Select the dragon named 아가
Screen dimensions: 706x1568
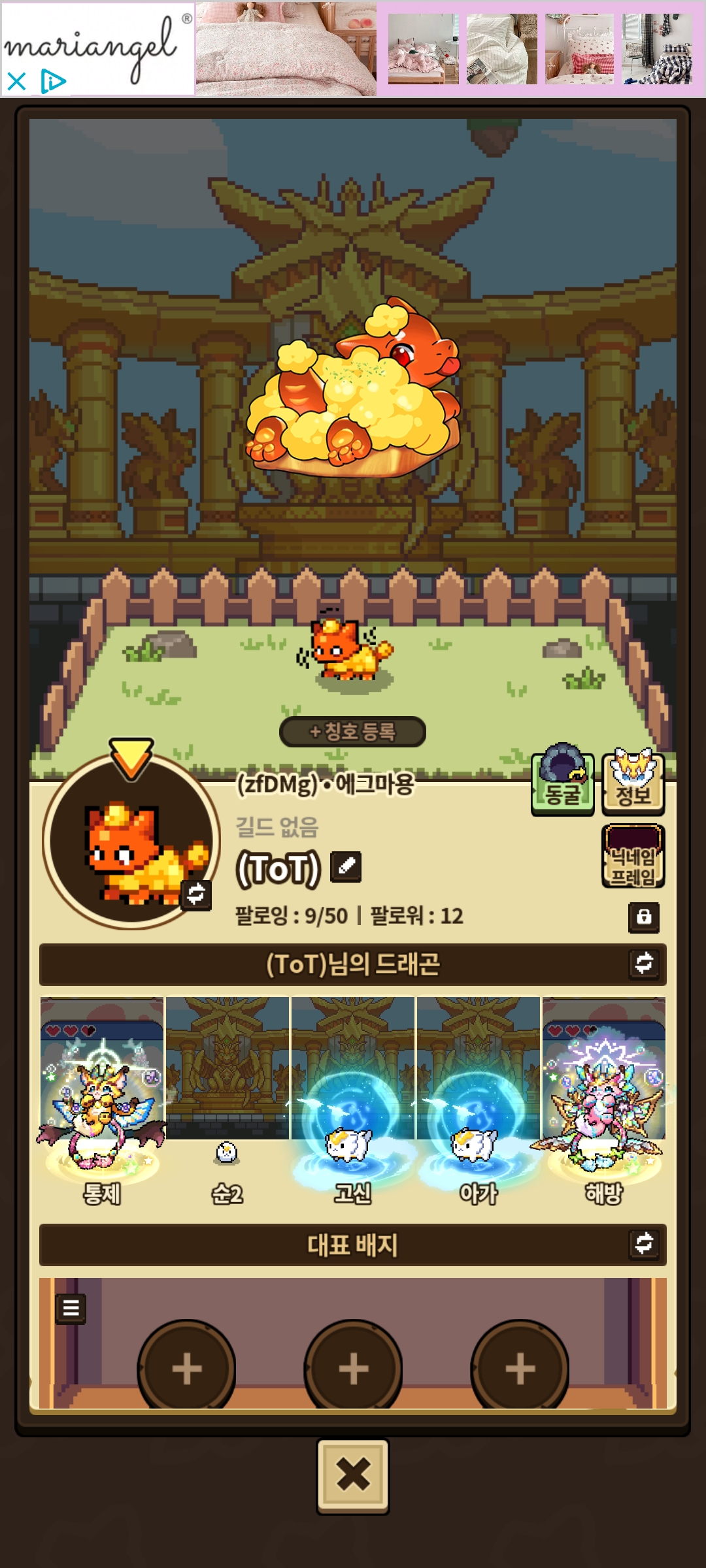pos(478,1104)
